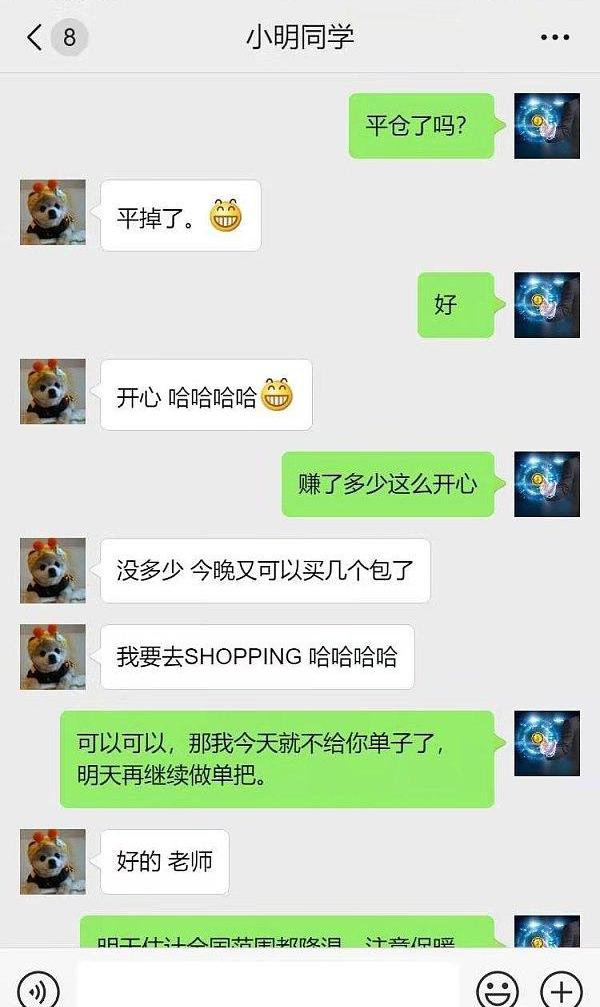Open dog avatar beside 平掉了 message
The image size is (600, 1007).
(x=53, y=212)
